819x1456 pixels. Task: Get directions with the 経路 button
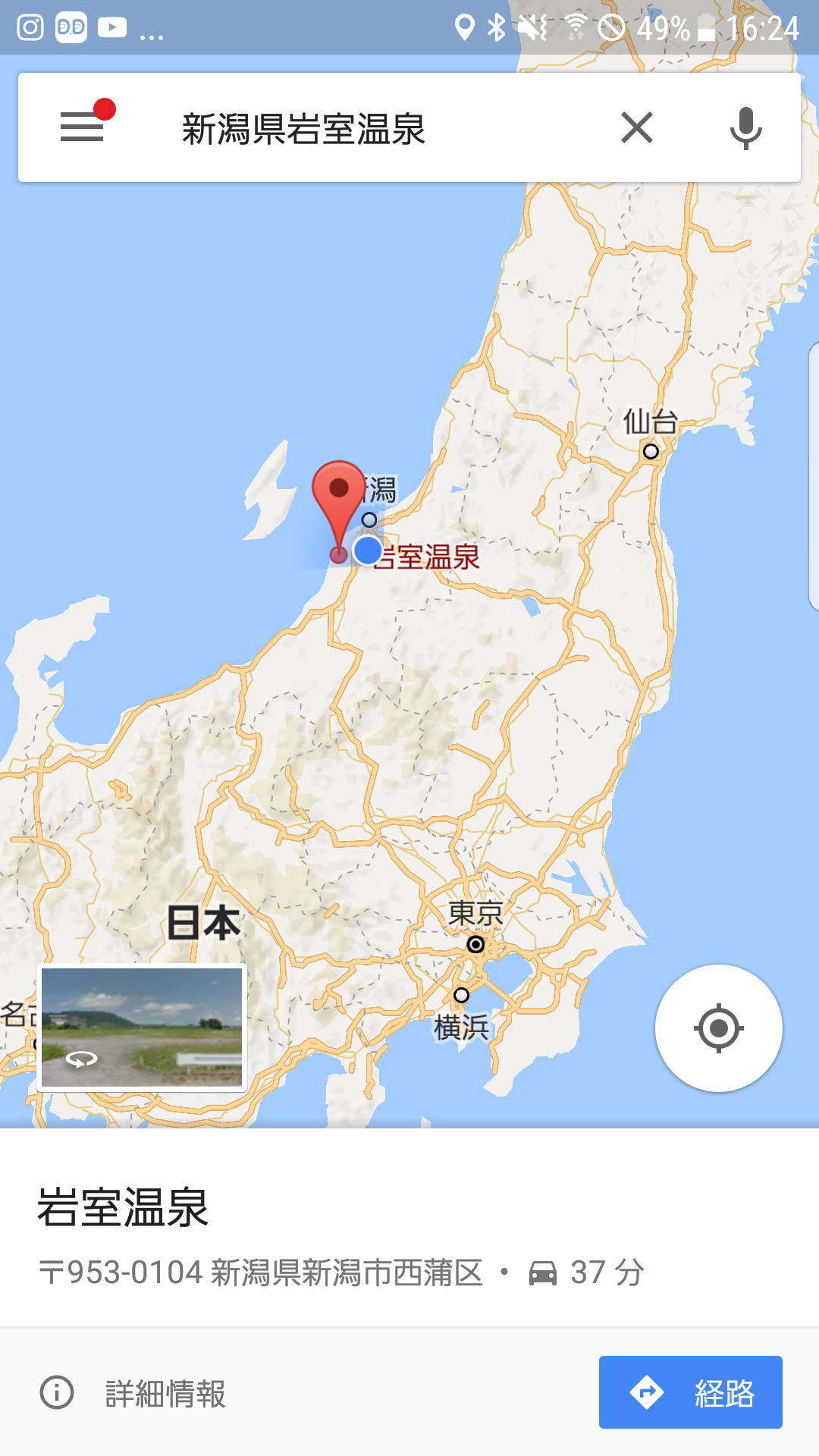point(690,1392)
